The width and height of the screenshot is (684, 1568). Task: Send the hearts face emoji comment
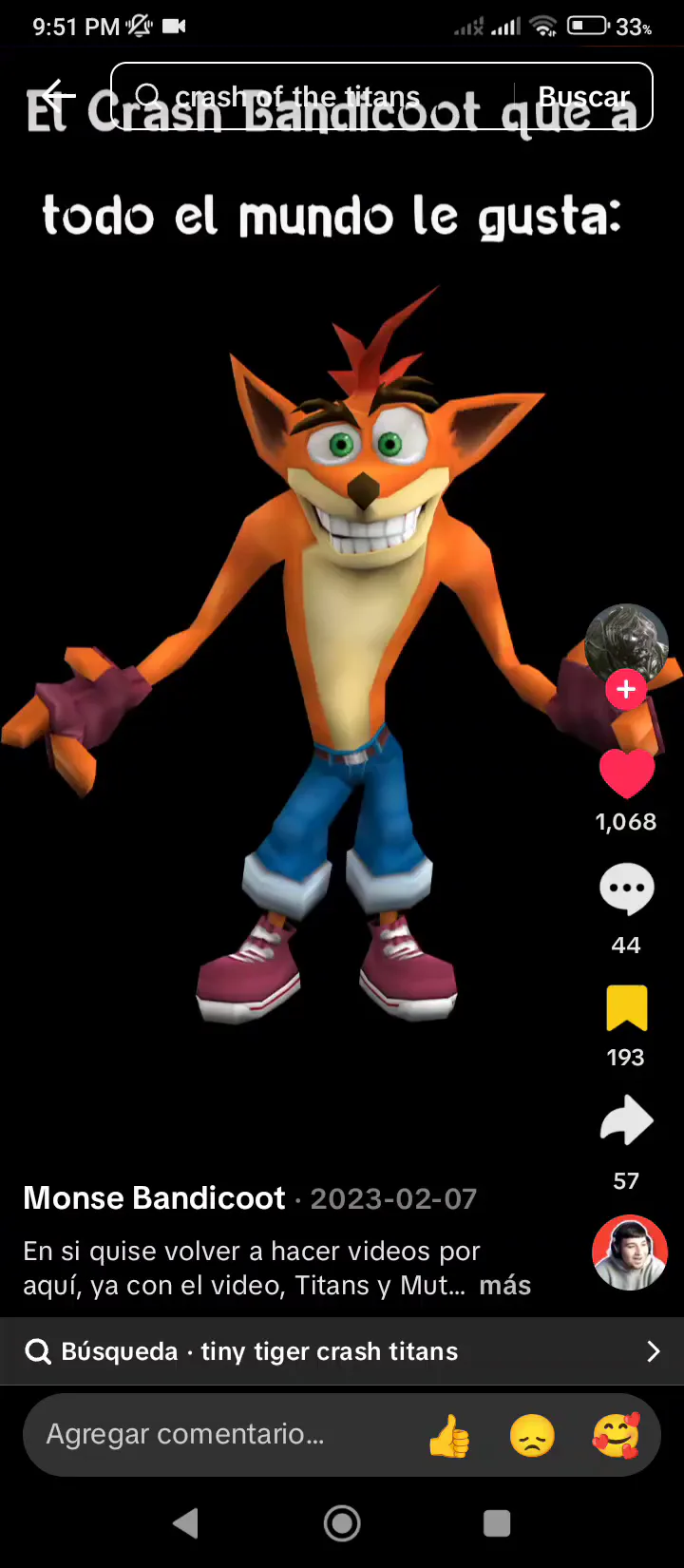tap(616, 1435)
